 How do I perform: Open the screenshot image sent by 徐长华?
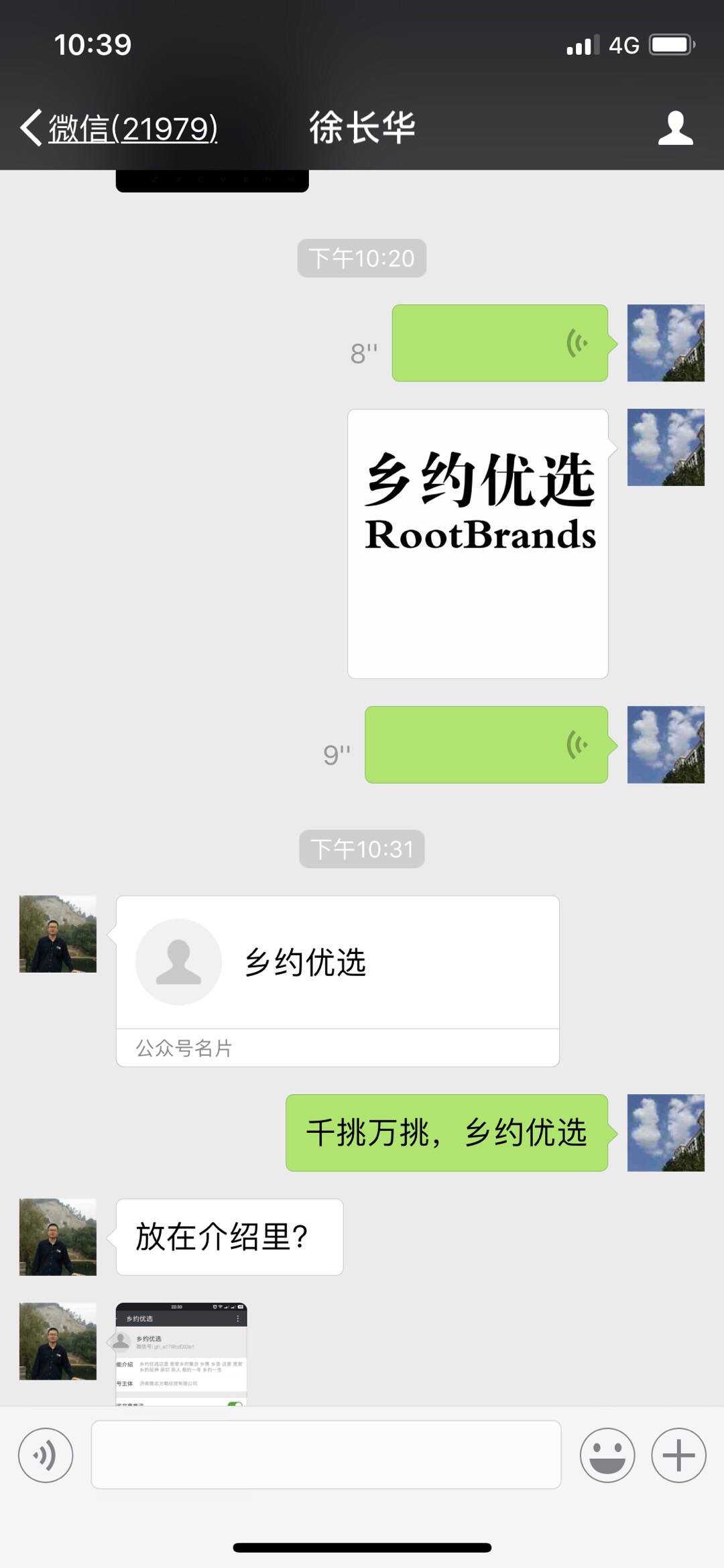[182, 1353]
